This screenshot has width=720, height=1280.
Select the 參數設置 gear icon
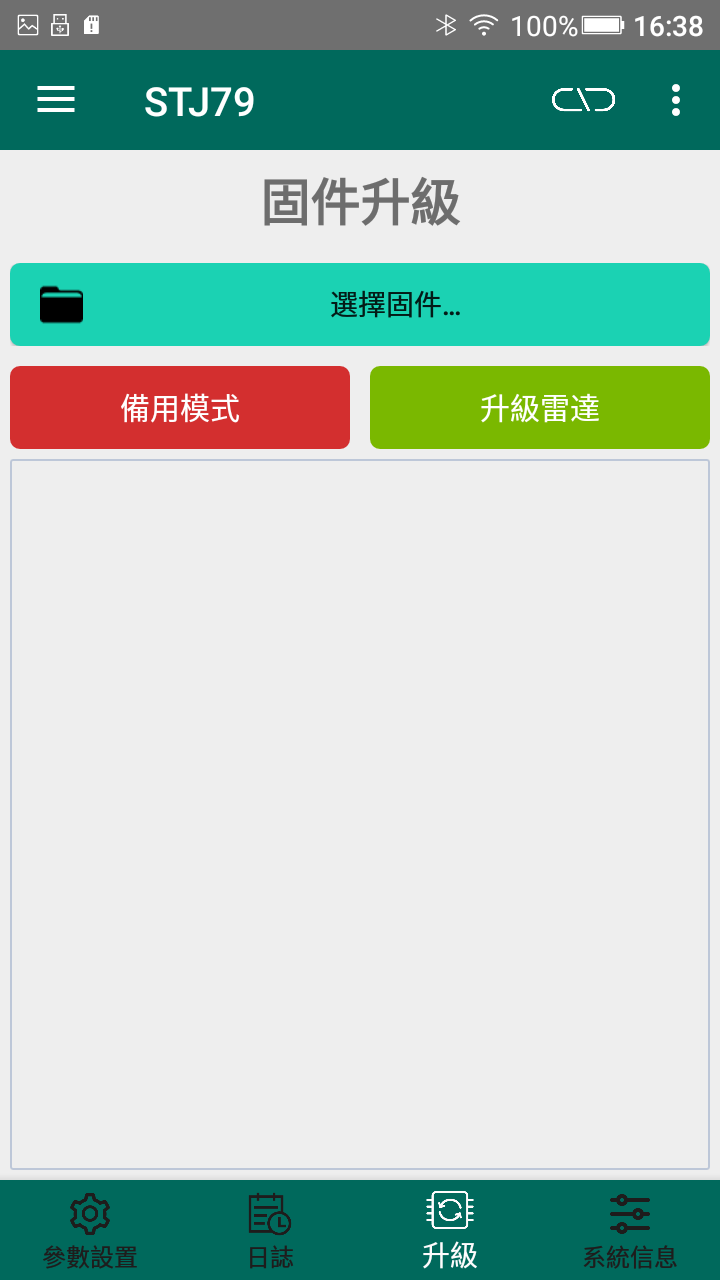click(88, 1212)
